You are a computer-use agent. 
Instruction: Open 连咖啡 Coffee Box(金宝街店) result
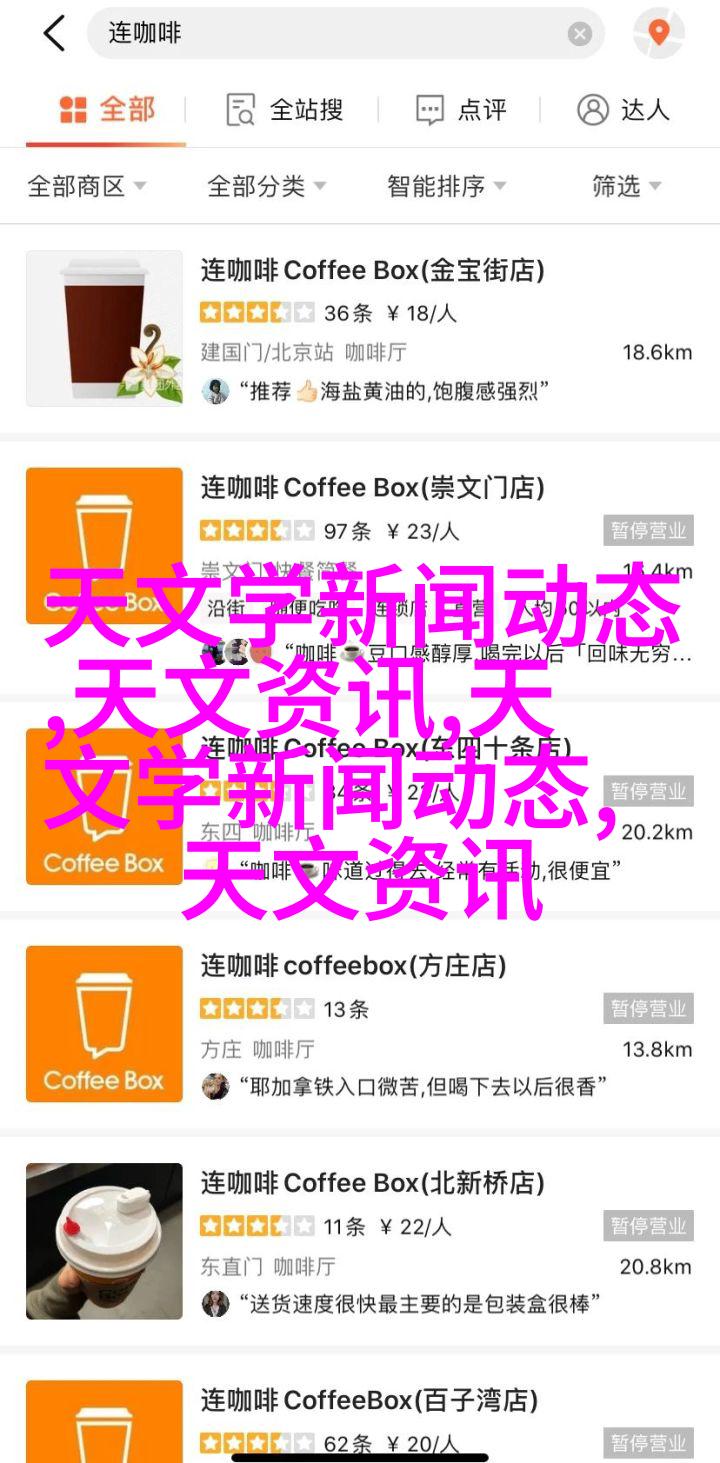tap(372, 270)
